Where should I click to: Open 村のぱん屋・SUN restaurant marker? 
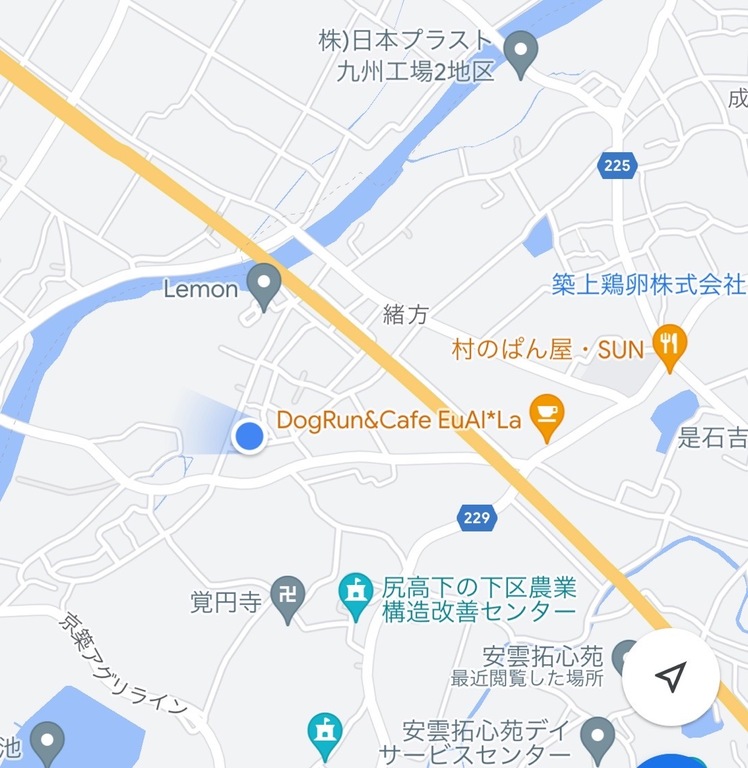tap(669, 346)
